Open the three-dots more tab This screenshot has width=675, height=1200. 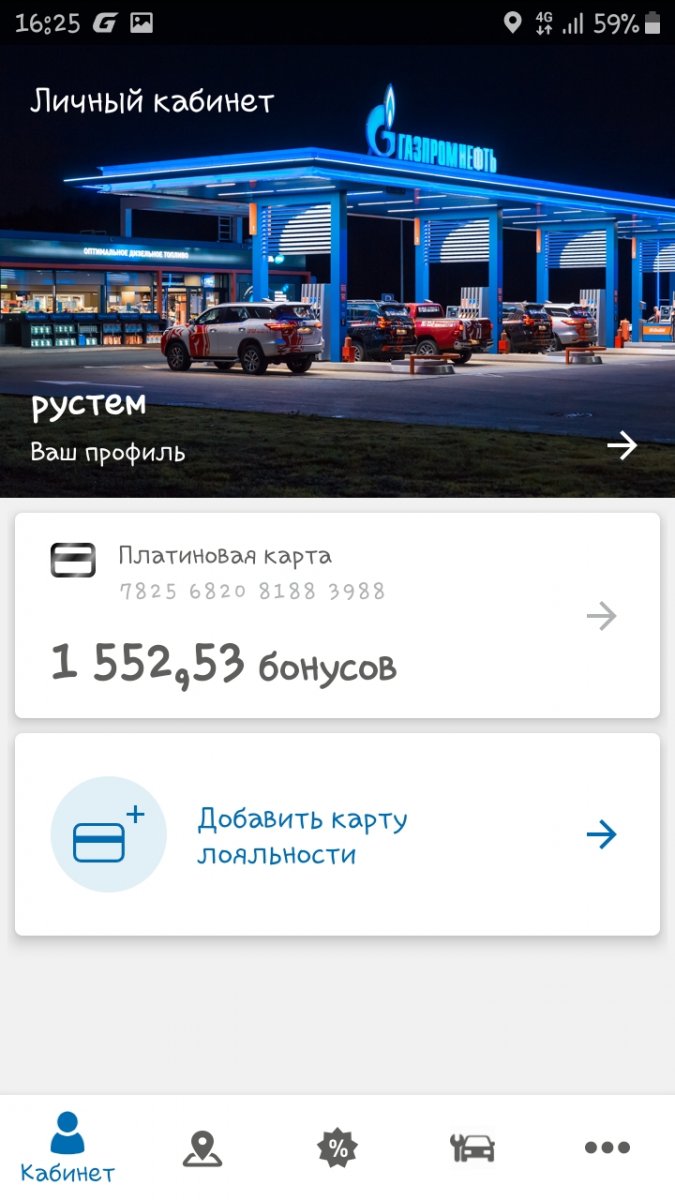[x=607, y=1148]
